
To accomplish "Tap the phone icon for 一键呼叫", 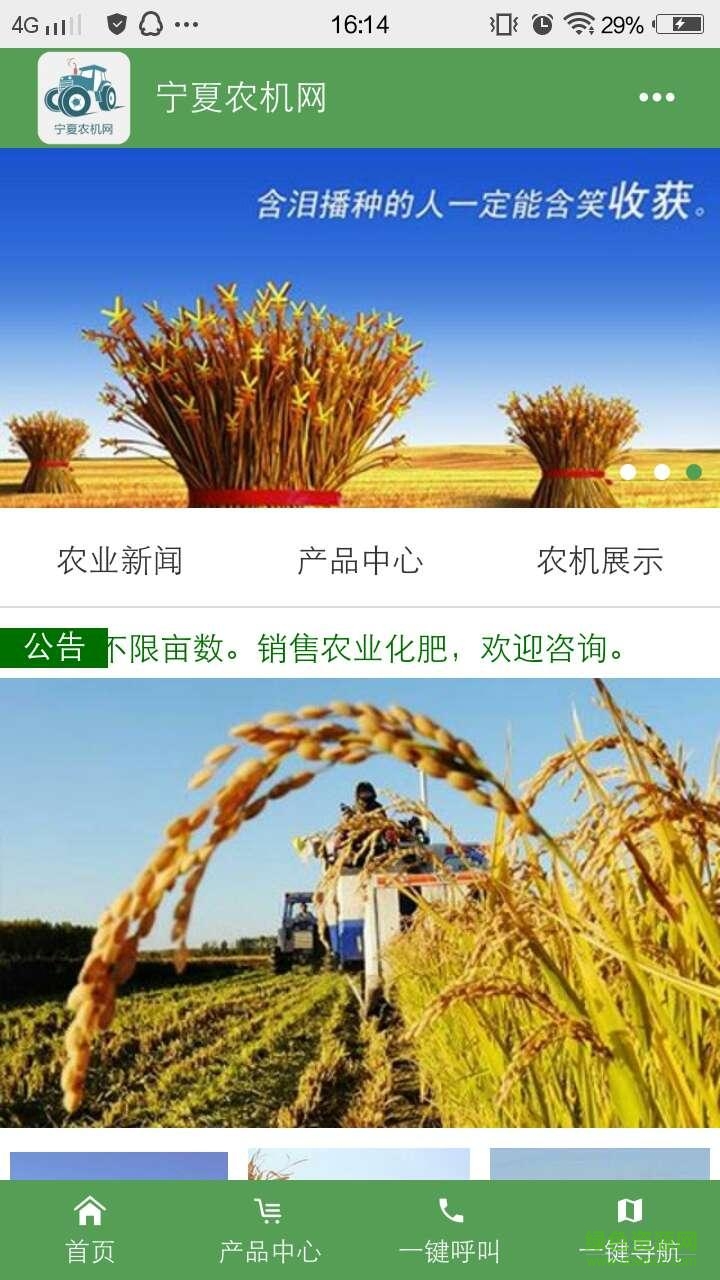I will tap(450, 1209).
